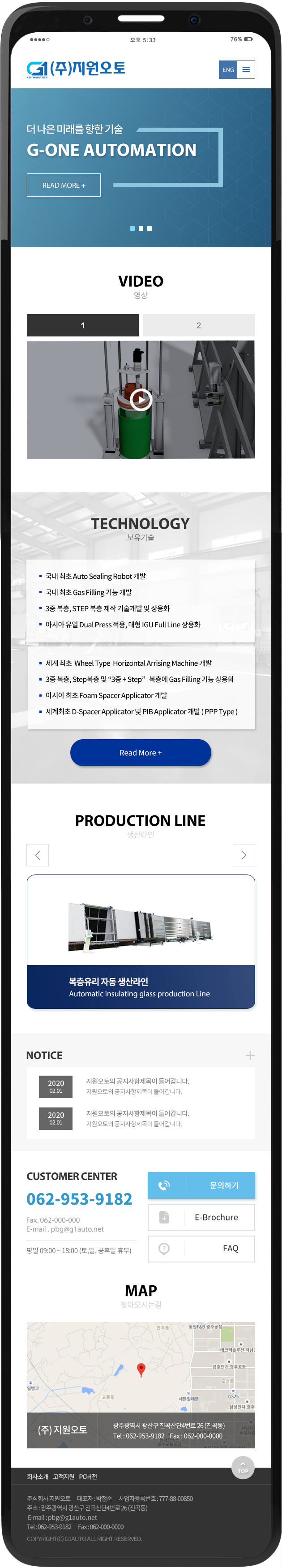Open the E-Brochure
This screenshot has width=282, height=1568.
click(x=201, y=1217)
